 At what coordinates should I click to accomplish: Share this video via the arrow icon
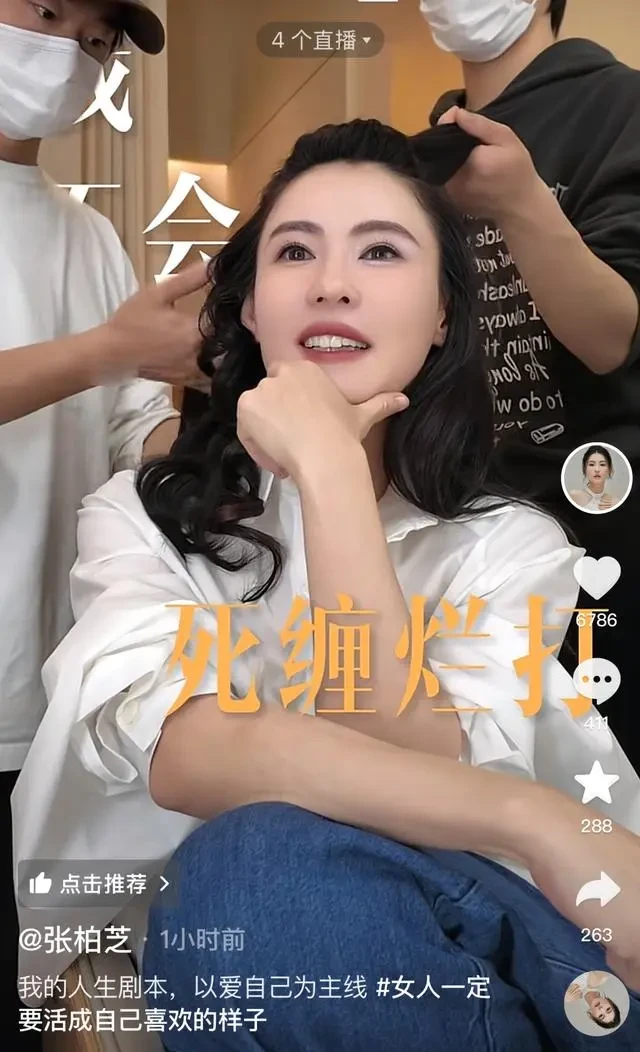598,890
